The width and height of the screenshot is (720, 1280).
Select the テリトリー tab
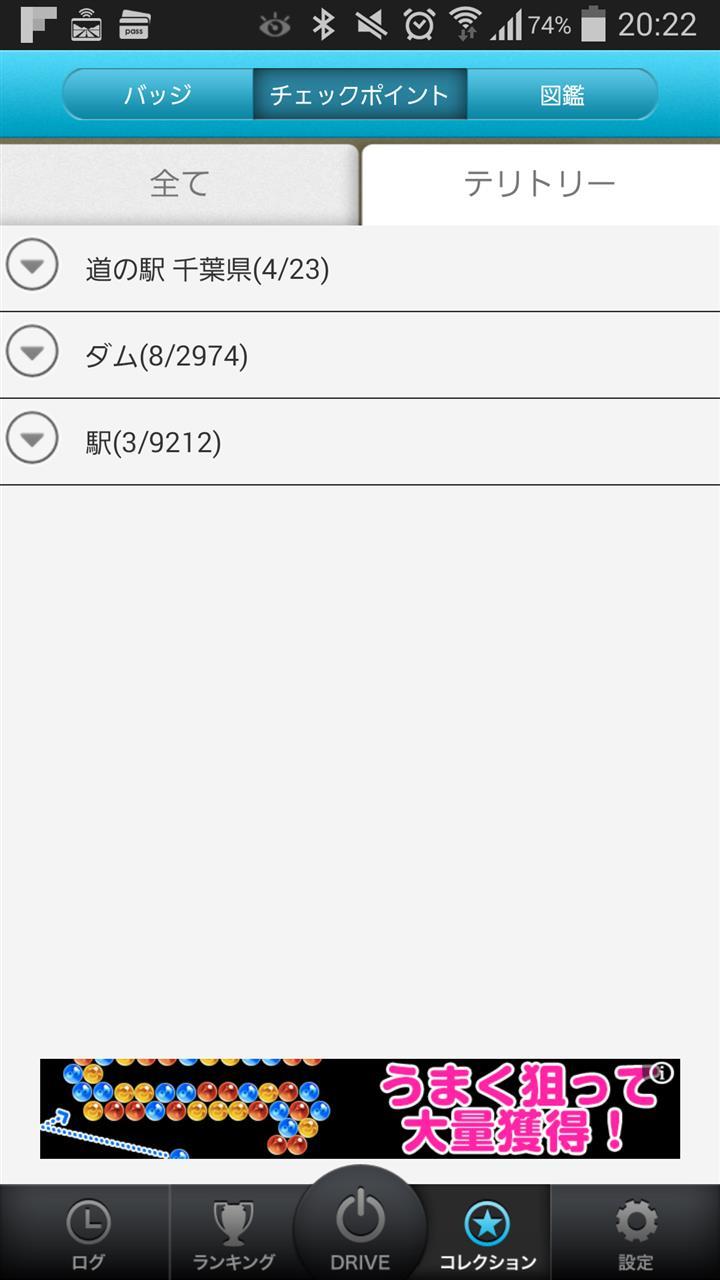540,184
